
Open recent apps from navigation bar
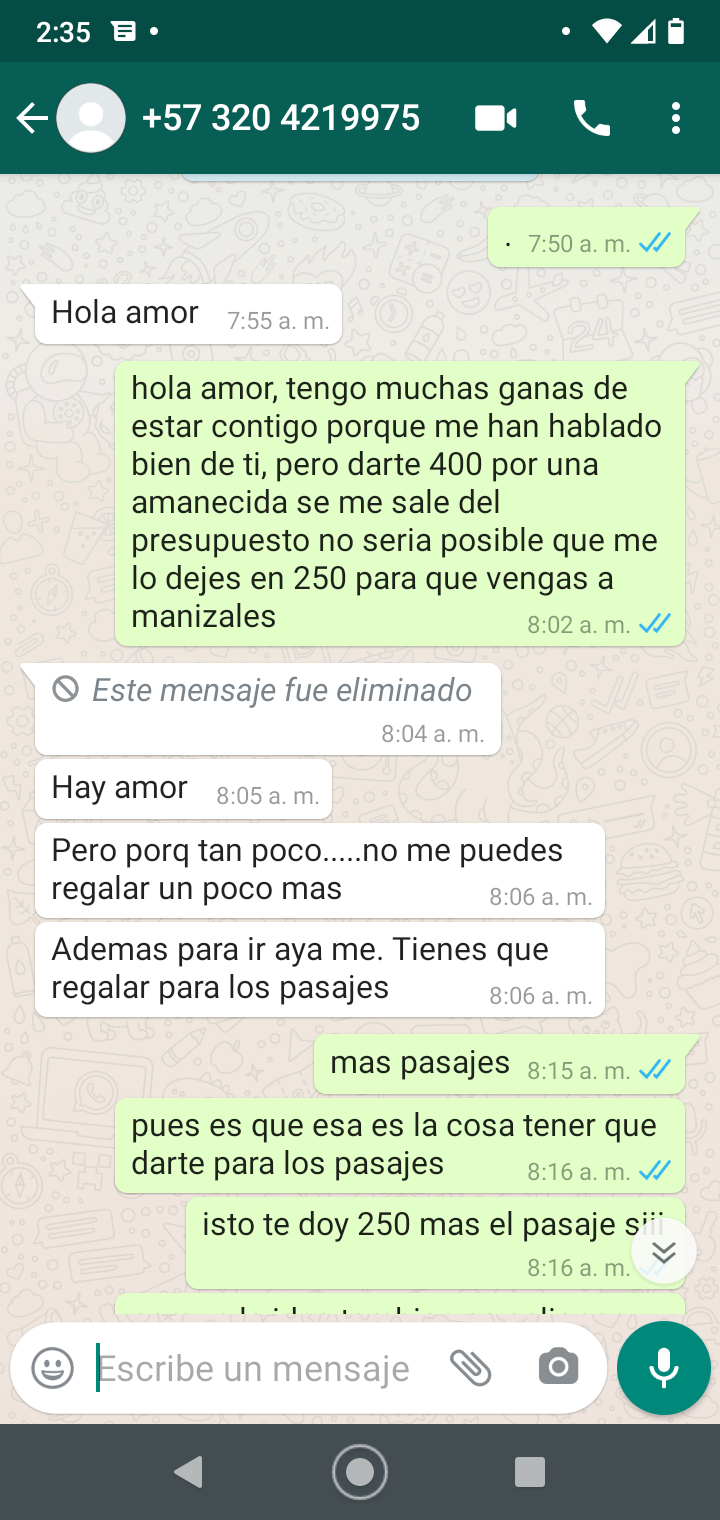529,1472
